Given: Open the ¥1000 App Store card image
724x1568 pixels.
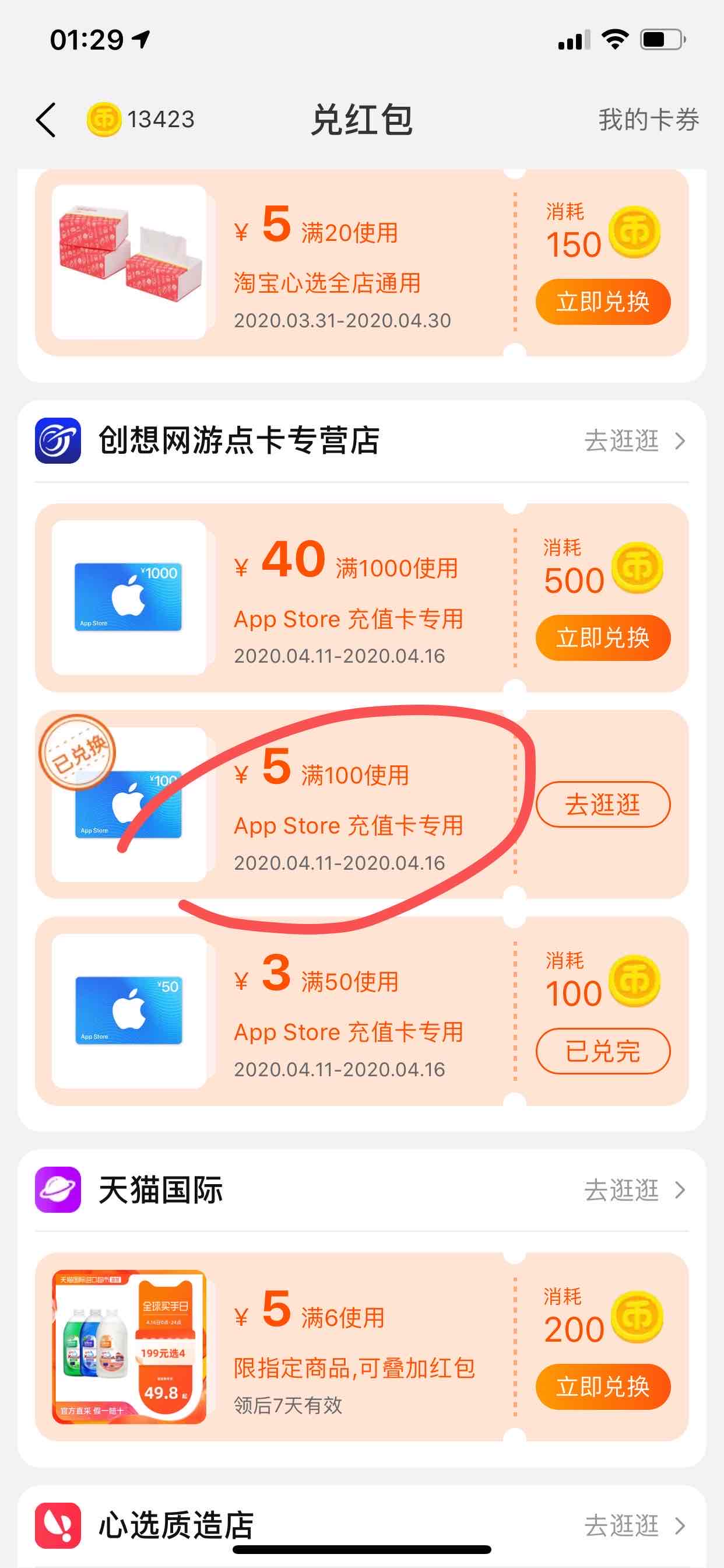Looking at the screenshot, I should [129, 597].
